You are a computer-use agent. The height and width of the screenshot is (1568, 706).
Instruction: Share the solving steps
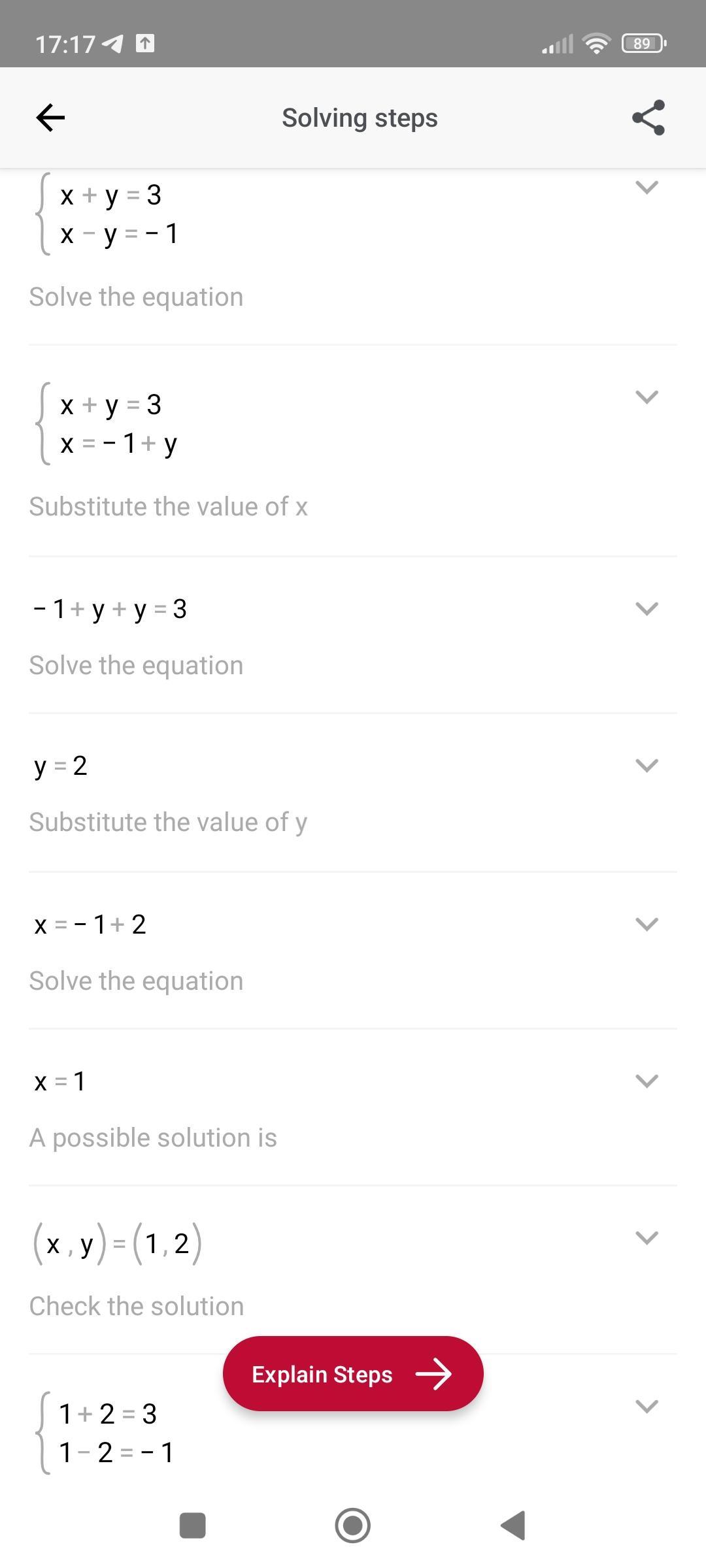point(648,118)
